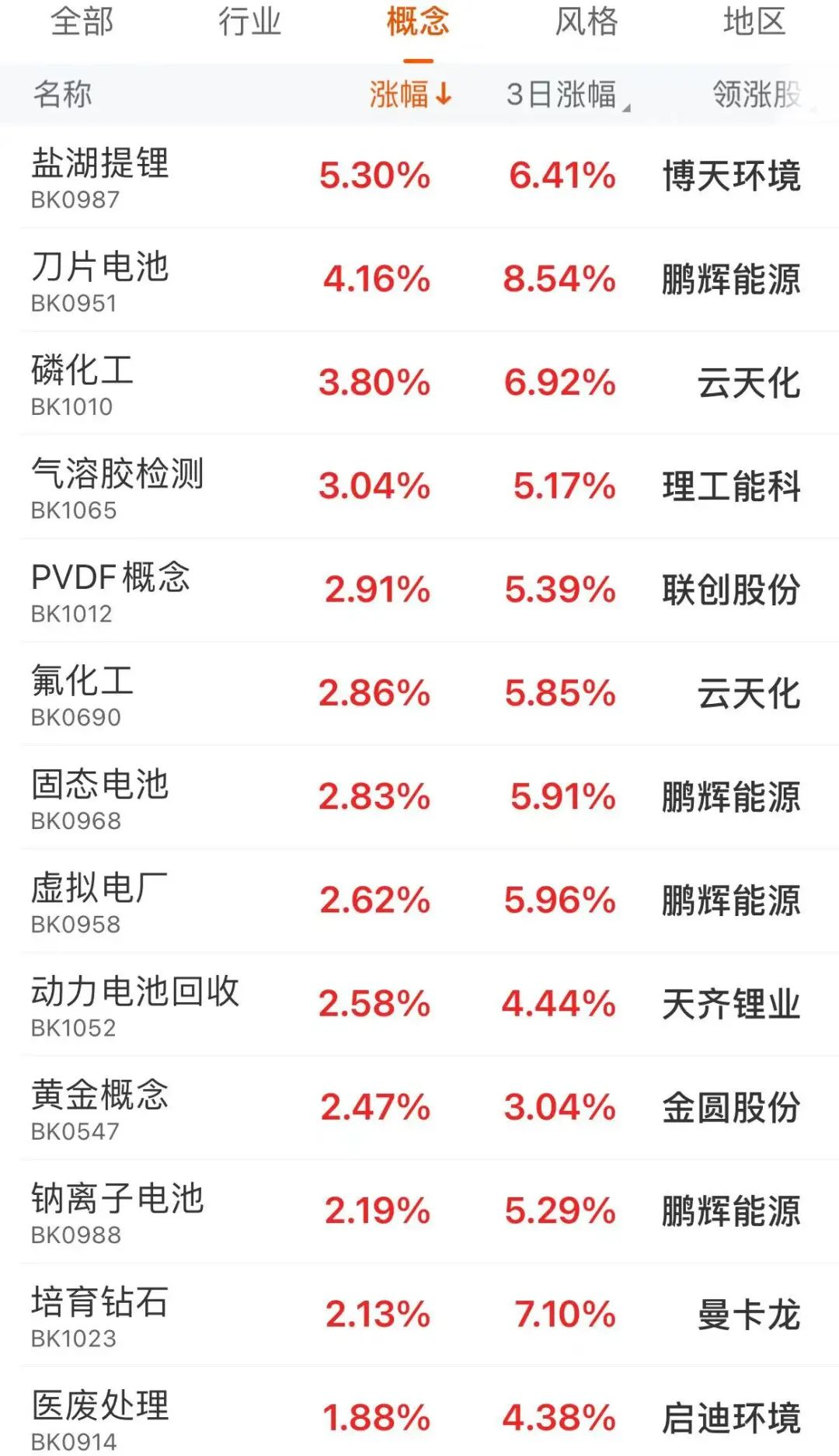Switch to the 地区 tab
839x1456 pixels.
point(754,22)
